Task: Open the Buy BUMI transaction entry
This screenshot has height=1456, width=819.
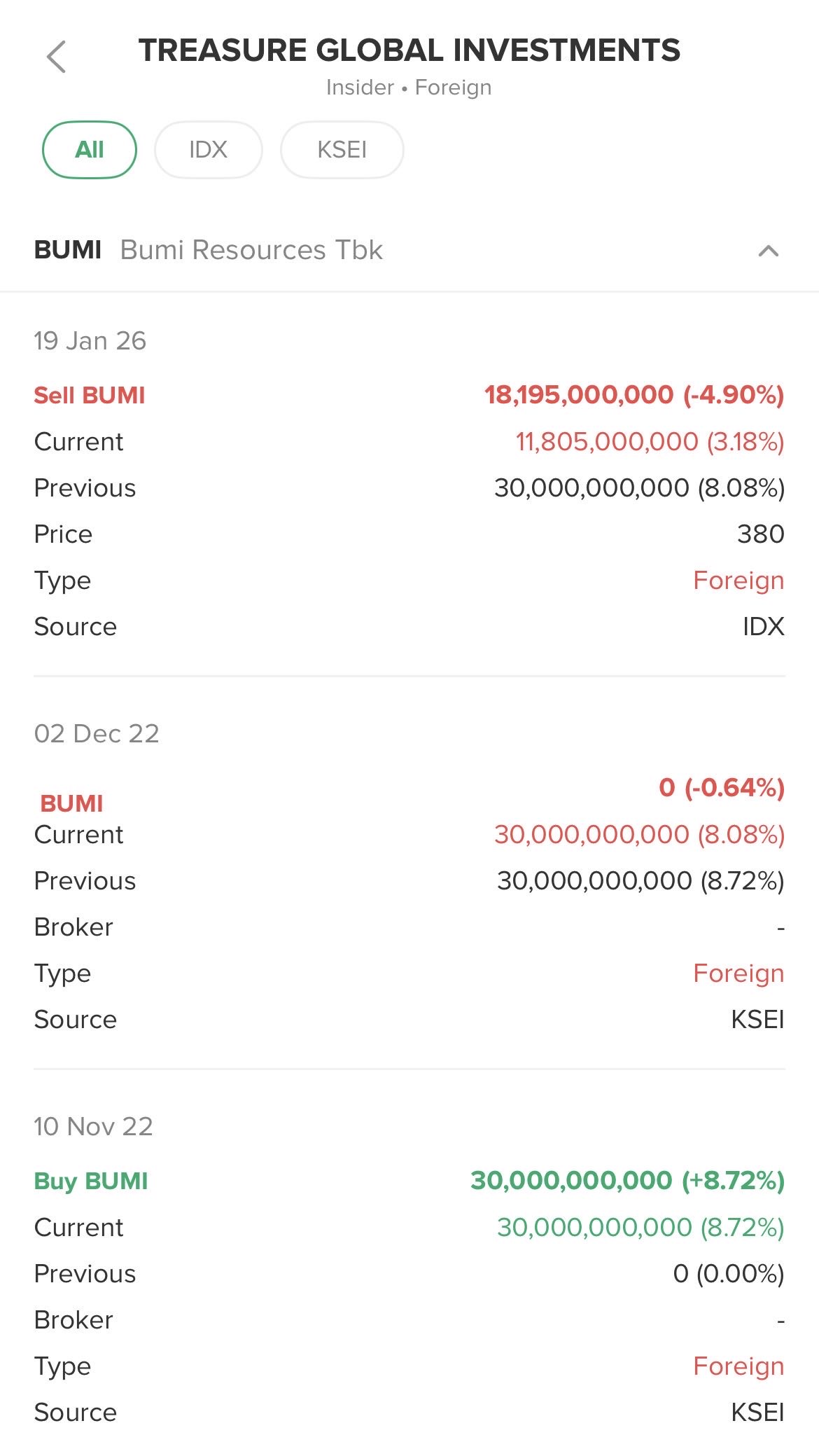Action: point(91,1181)
